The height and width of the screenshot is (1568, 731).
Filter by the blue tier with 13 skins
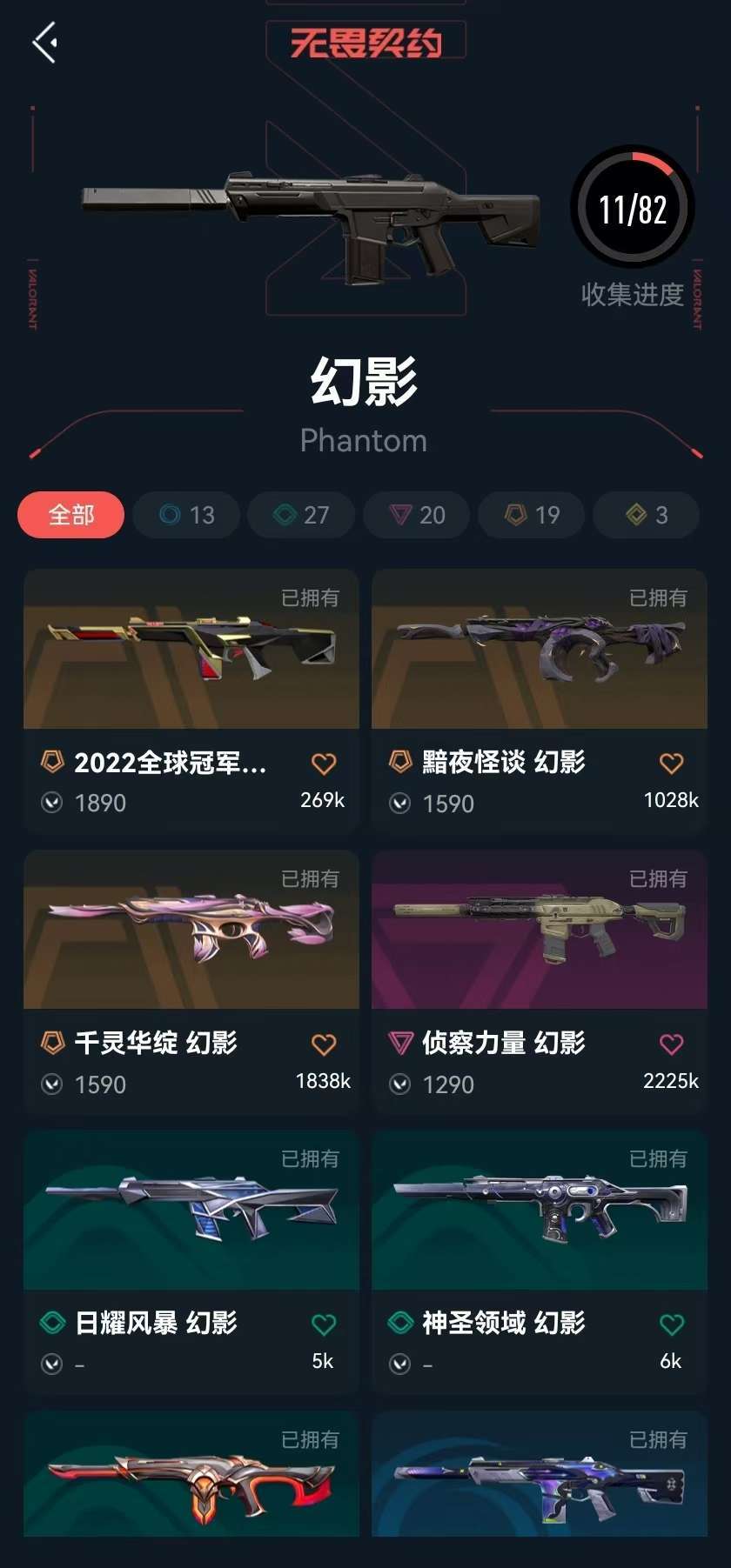(x=186, y=515)
